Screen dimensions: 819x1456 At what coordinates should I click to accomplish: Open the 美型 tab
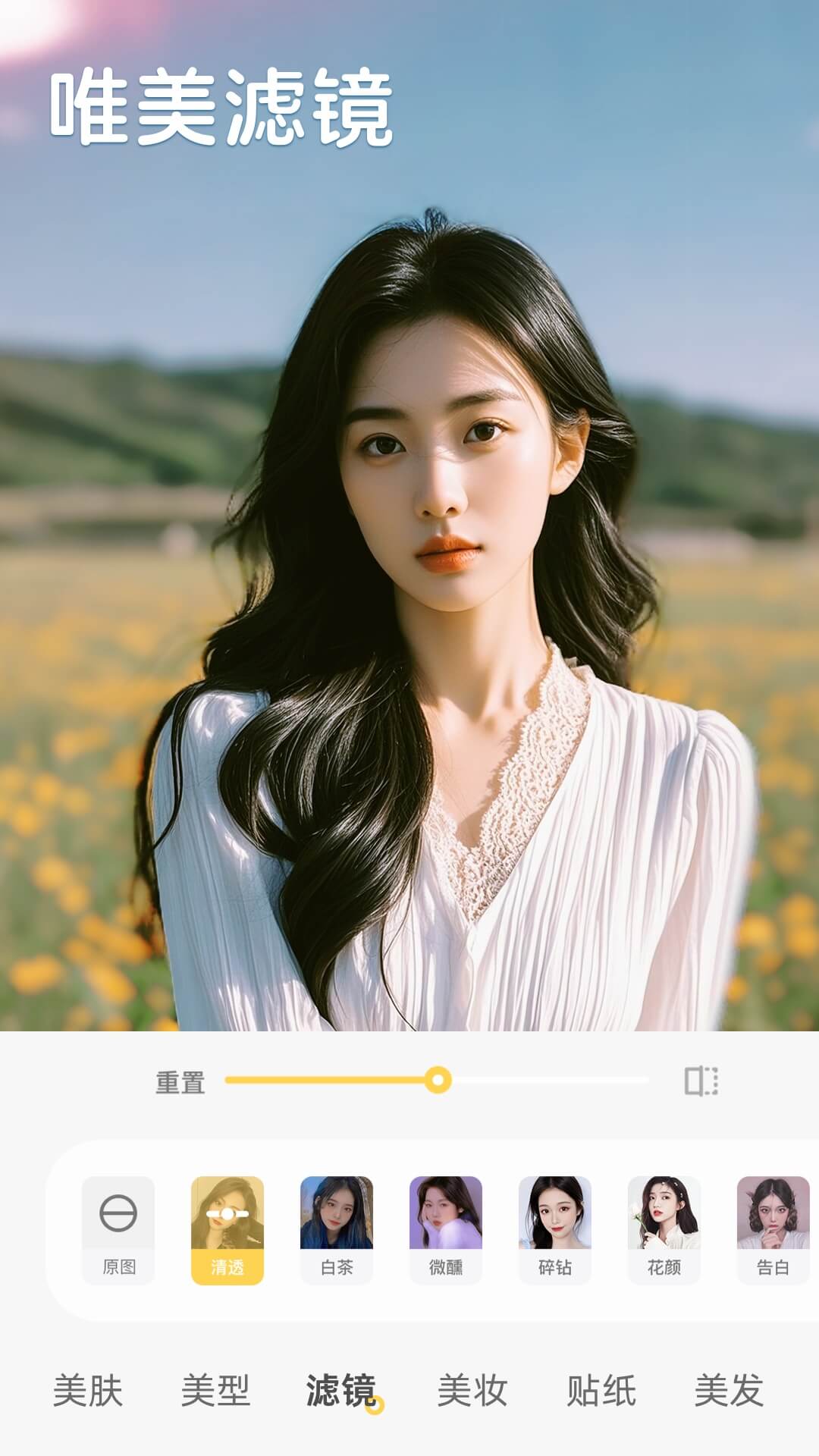pos(215,1391)
